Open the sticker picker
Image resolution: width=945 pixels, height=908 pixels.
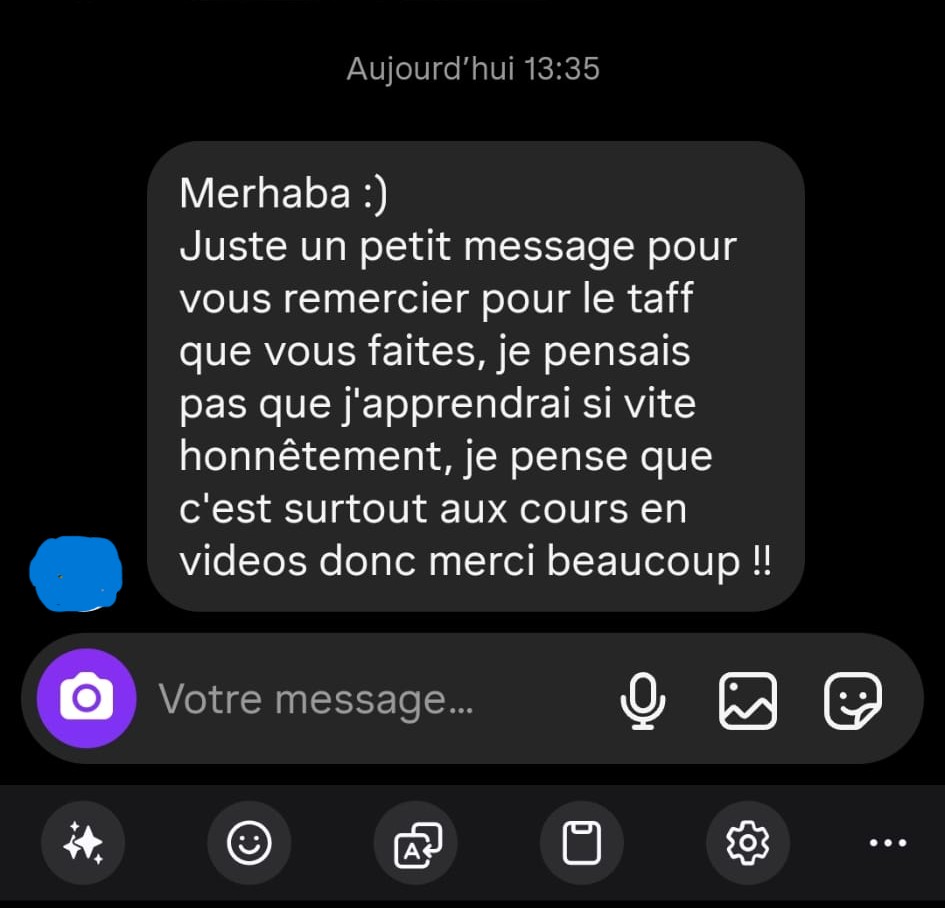[x=852, y=699]
